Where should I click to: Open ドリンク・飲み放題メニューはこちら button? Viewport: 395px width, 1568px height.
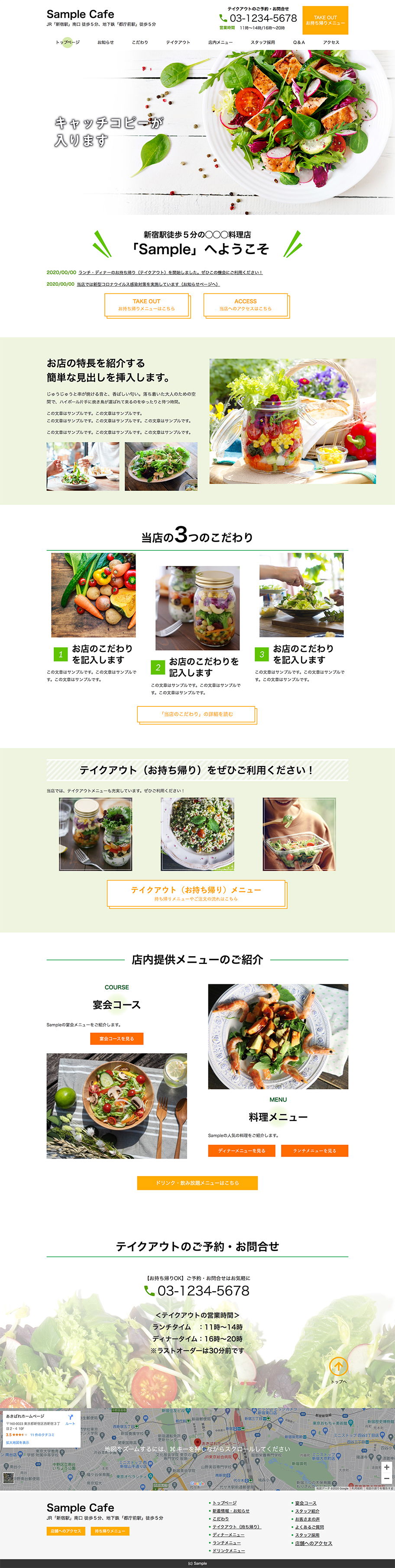click(x=197, y=1183)
